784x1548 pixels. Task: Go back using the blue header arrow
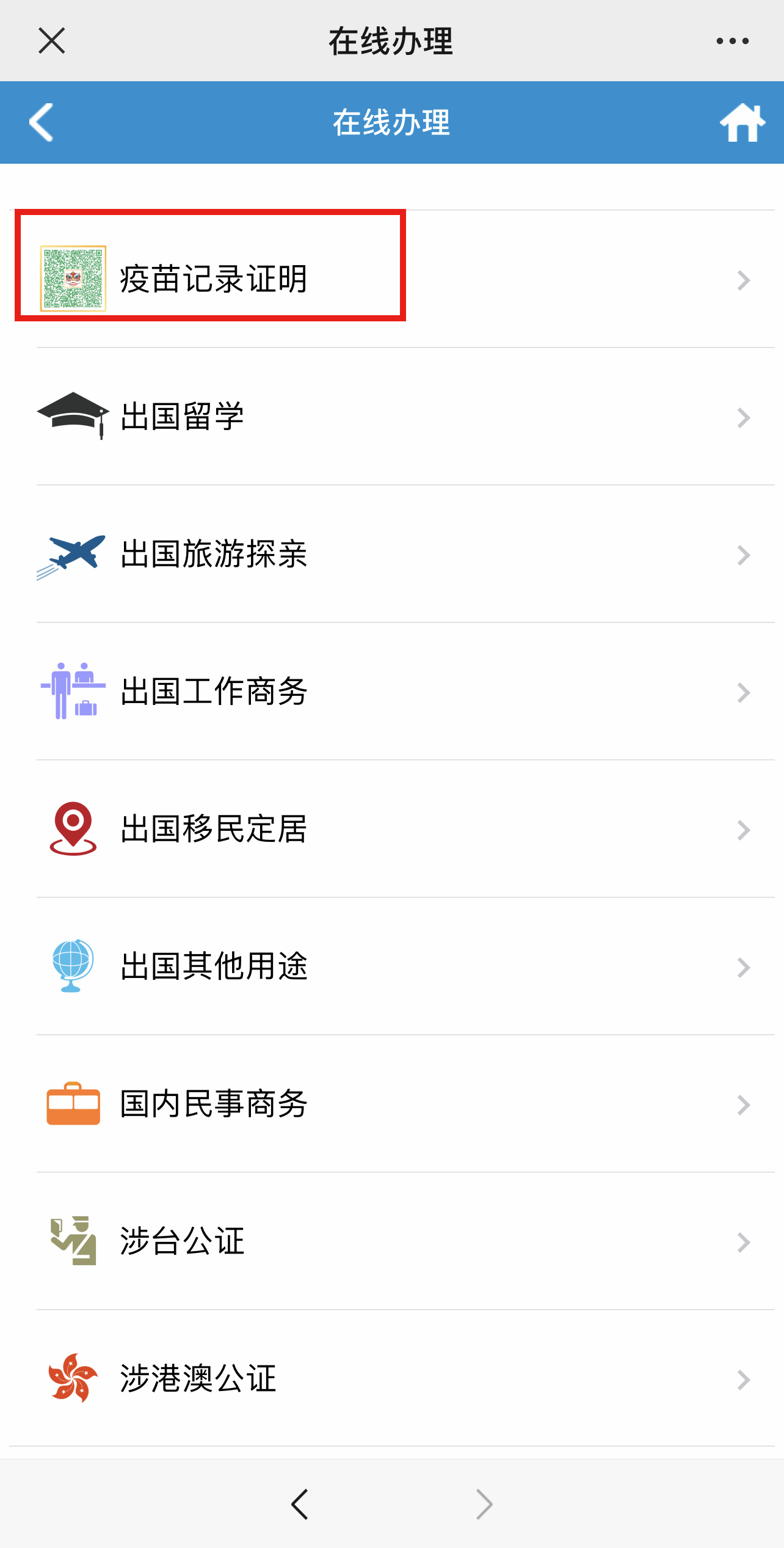42,122
